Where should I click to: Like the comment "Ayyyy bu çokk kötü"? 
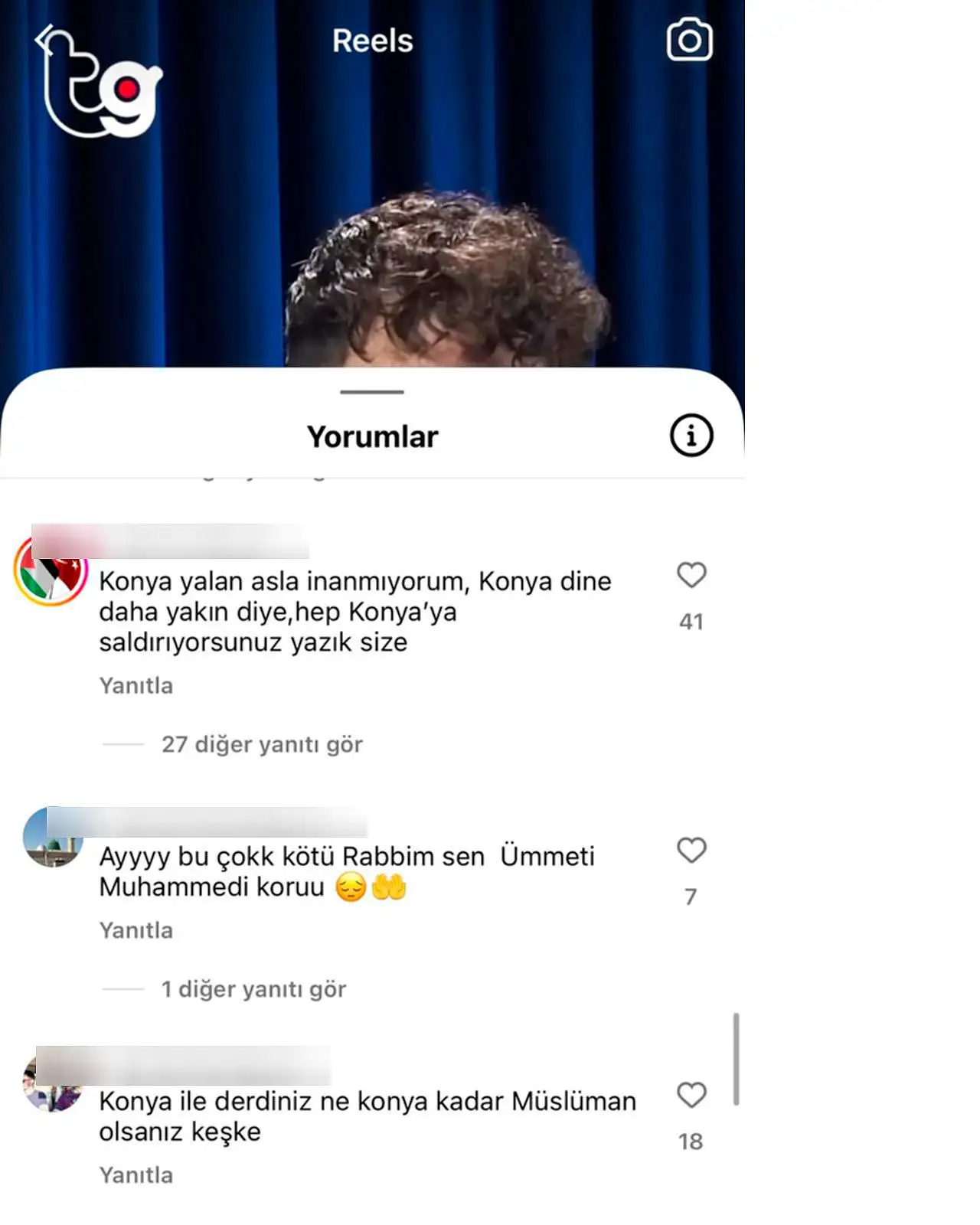click(691, 850)
